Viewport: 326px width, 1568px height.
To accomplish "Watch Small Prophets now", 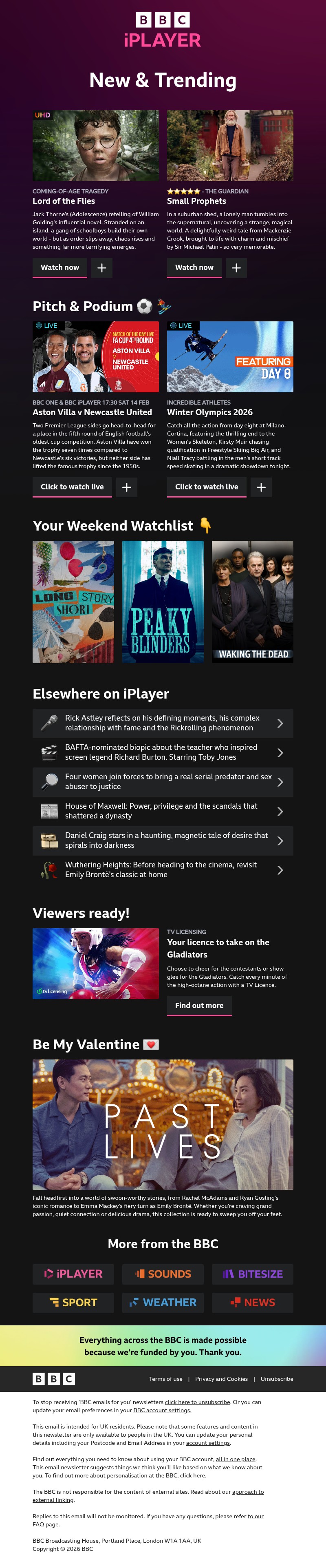I will 194,267.
